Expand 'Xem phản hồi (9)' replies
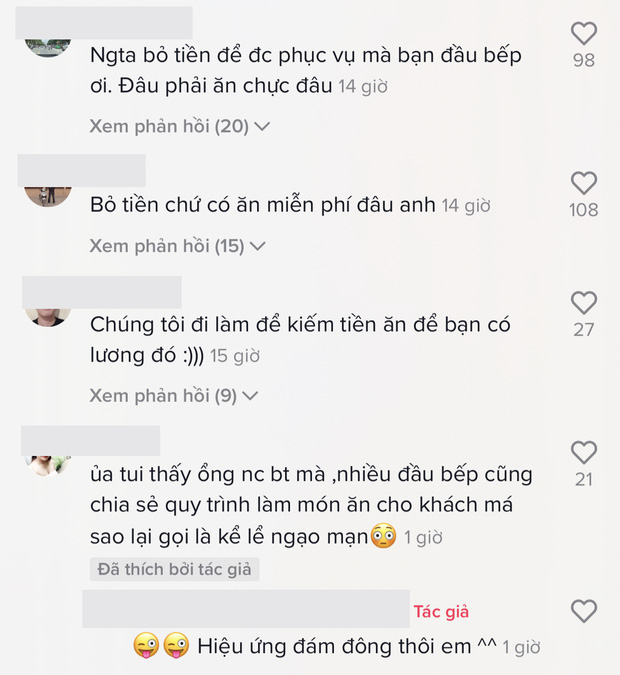The width and height of the screenshot is (620, 675). [173, 396]
